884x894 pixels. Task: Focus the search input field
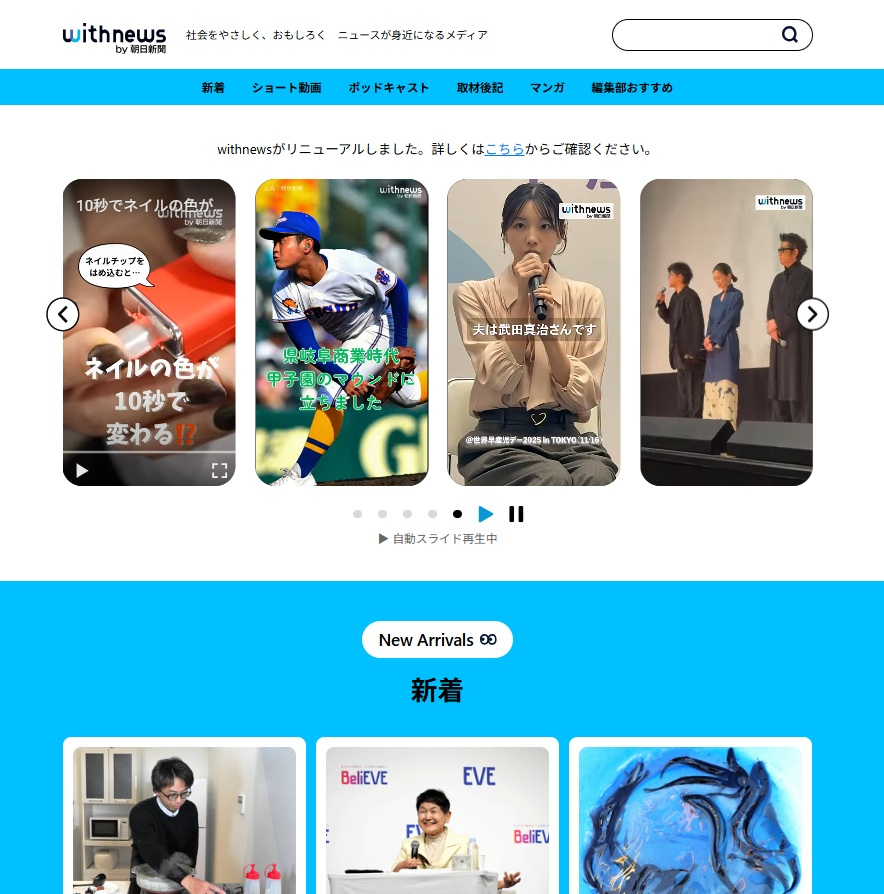tap(695, 35)
